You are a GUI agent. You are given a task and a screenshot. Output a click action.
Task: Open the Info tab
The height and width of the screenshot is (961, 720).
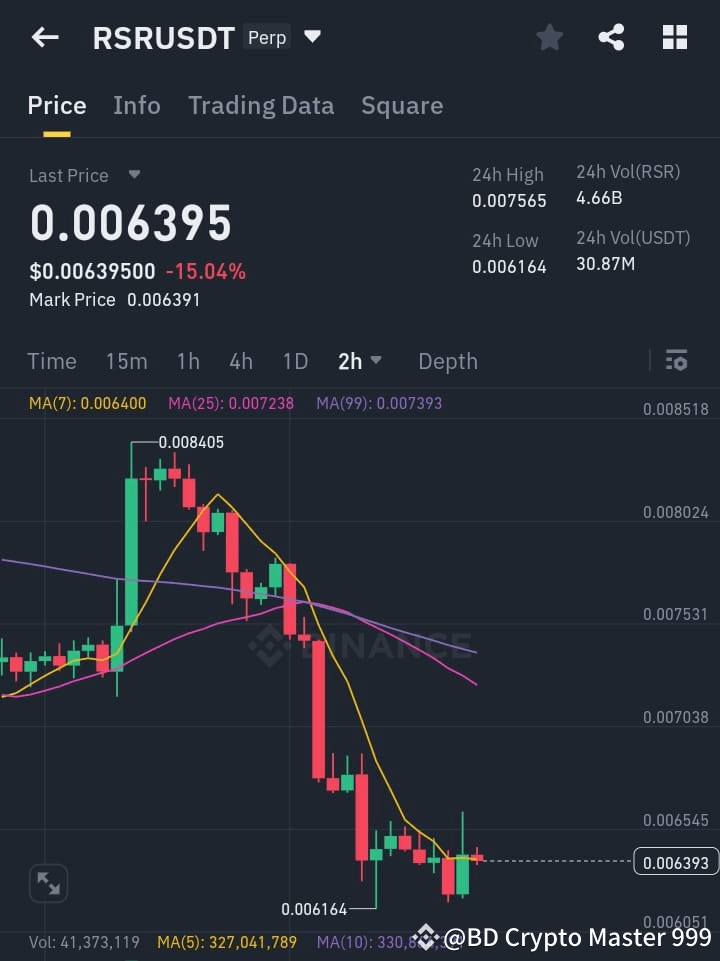point(137,105)
